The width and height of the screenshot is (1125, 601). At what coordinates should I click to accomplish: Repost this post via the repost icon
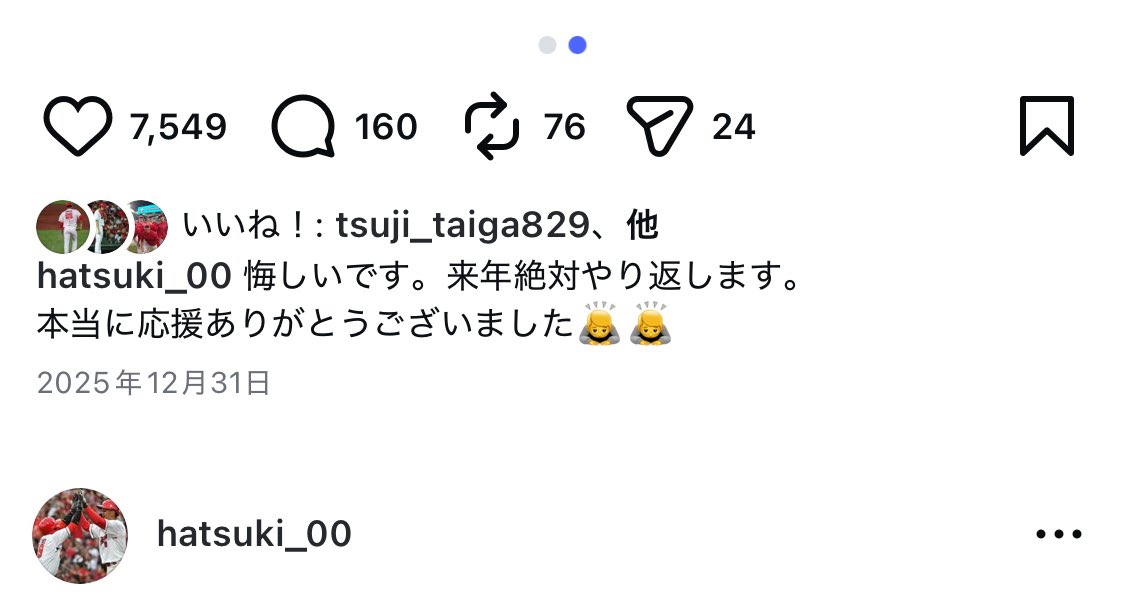coord(492,127)
